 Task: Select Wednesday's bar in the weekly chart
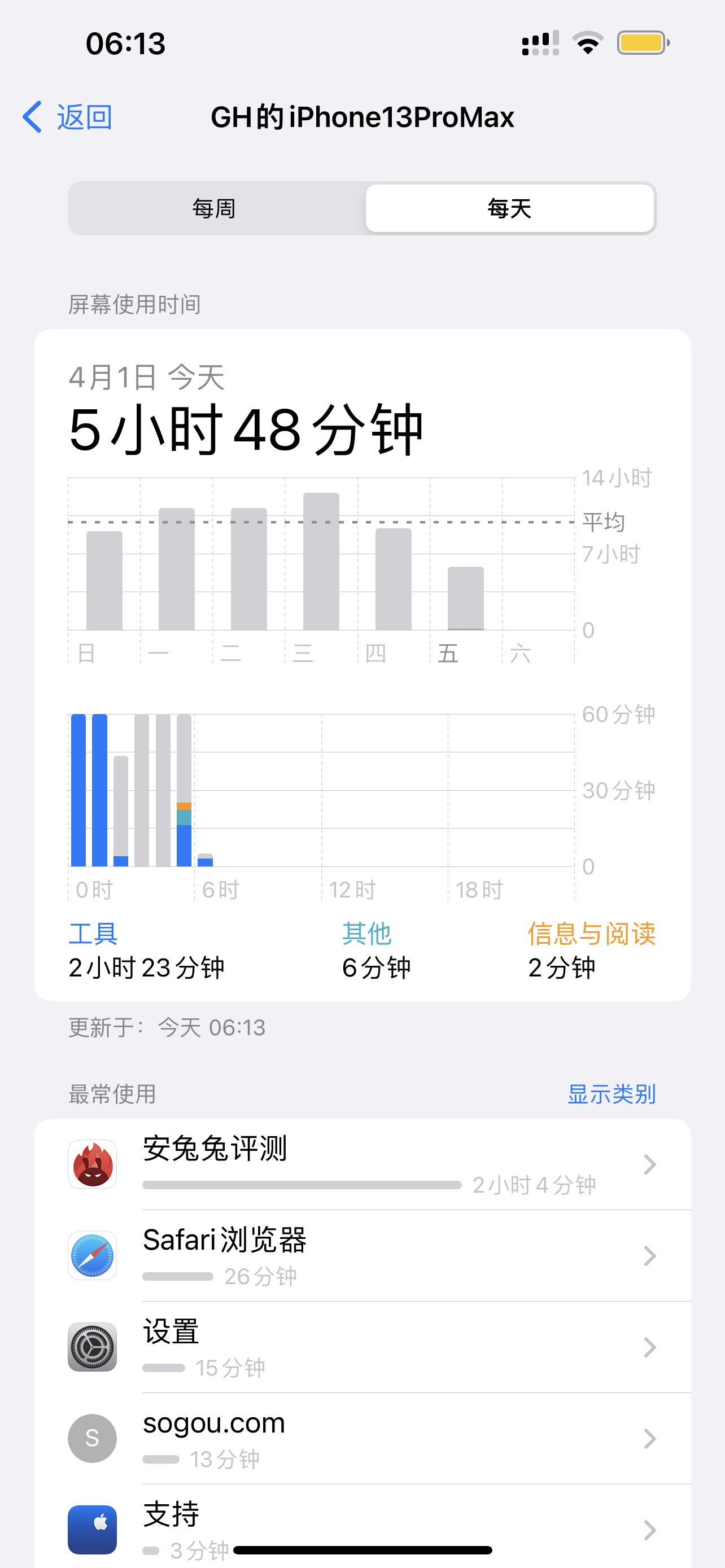321,561
